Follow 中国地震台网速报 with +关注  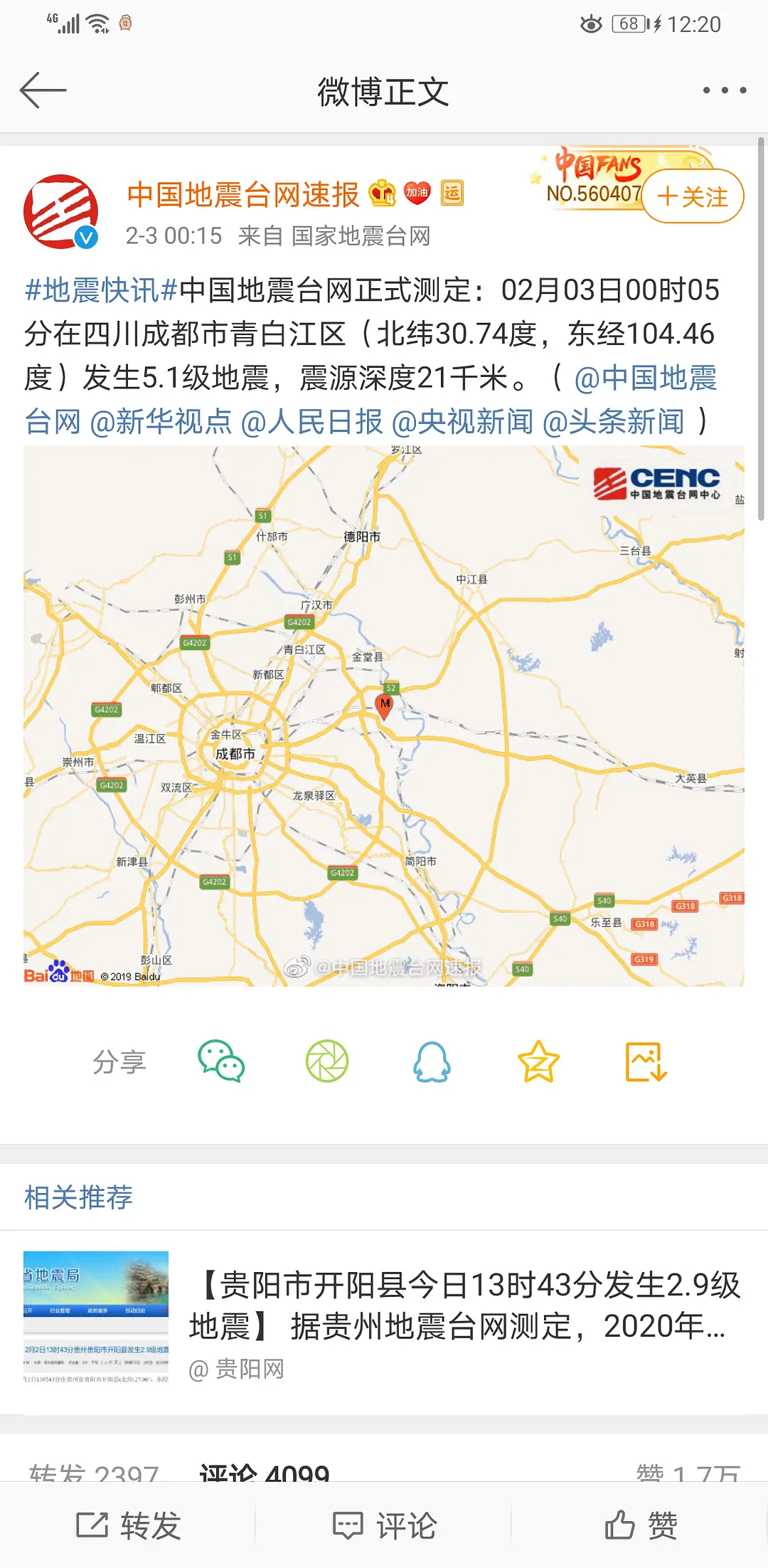[x=693, y=196]
